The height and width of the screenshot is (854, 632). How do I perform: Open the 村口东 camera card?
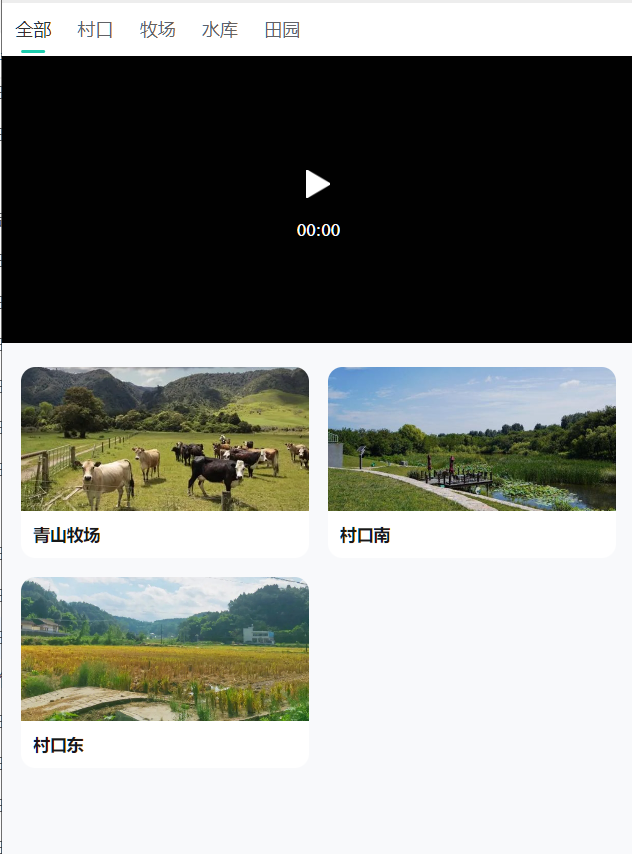(x=165, y=671)
